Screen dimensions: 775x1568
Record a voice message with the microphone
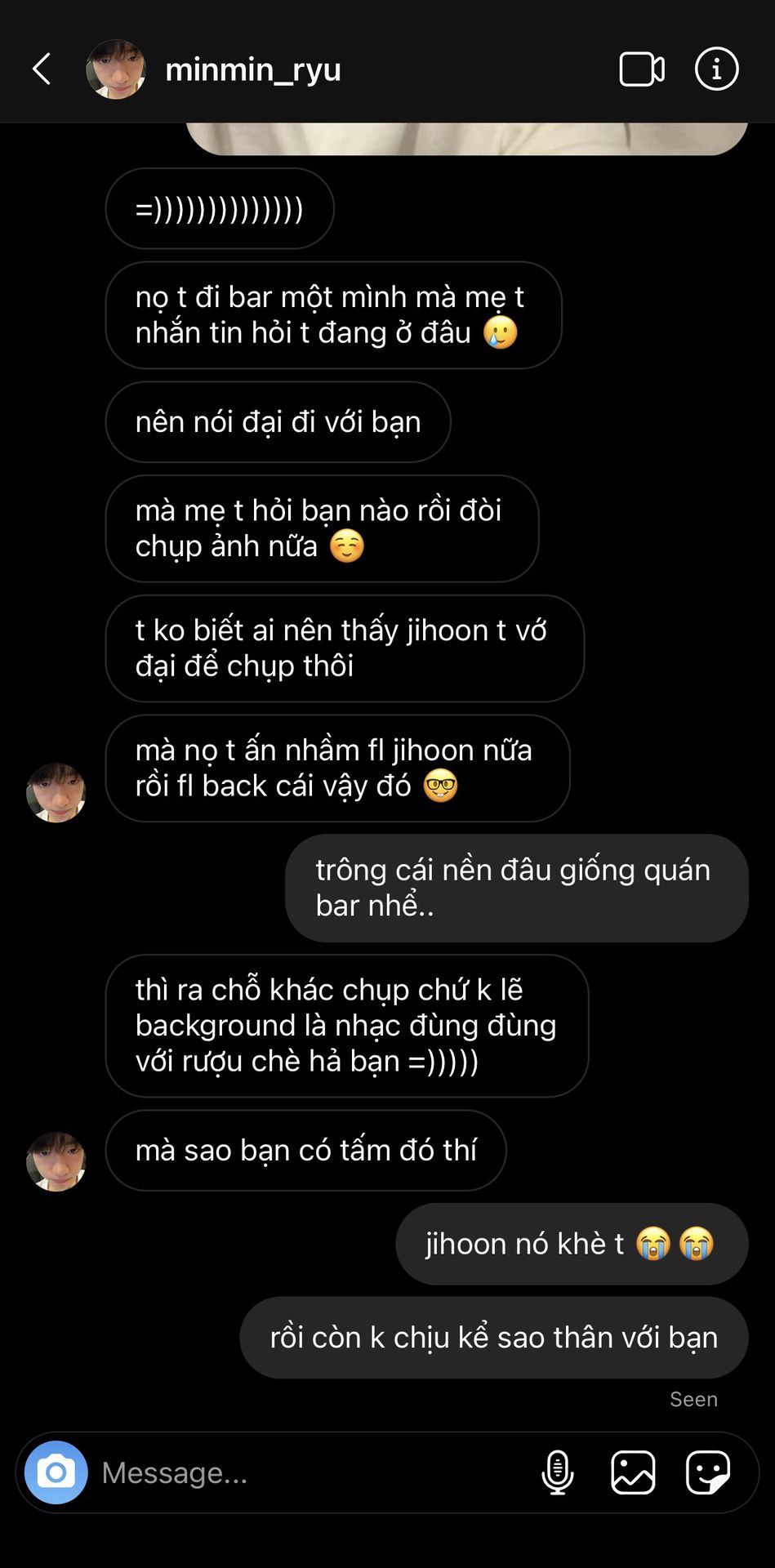pyautogui.click(x=558, y=1472)
